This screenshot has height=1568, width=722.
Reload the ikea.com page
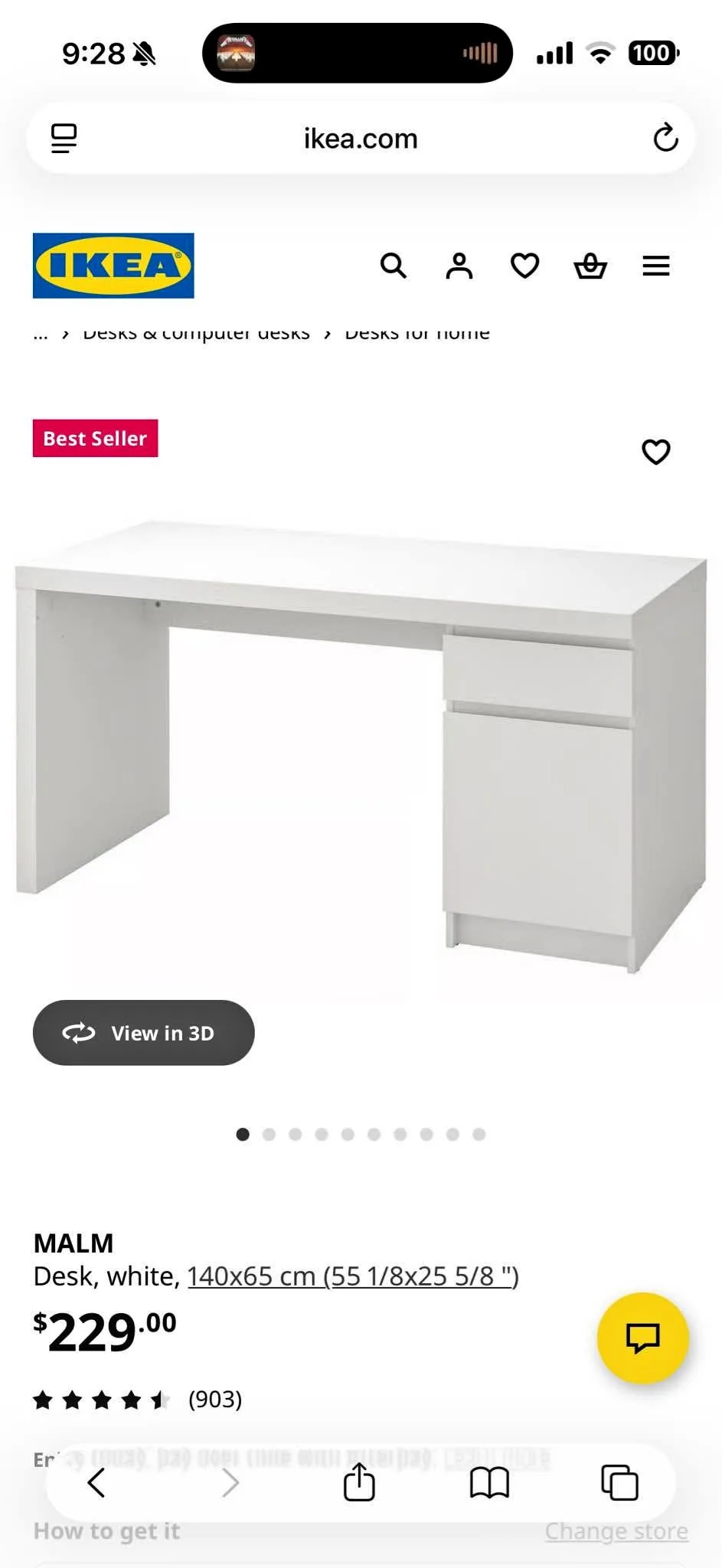pyautogui.click(x=665, y=138)
